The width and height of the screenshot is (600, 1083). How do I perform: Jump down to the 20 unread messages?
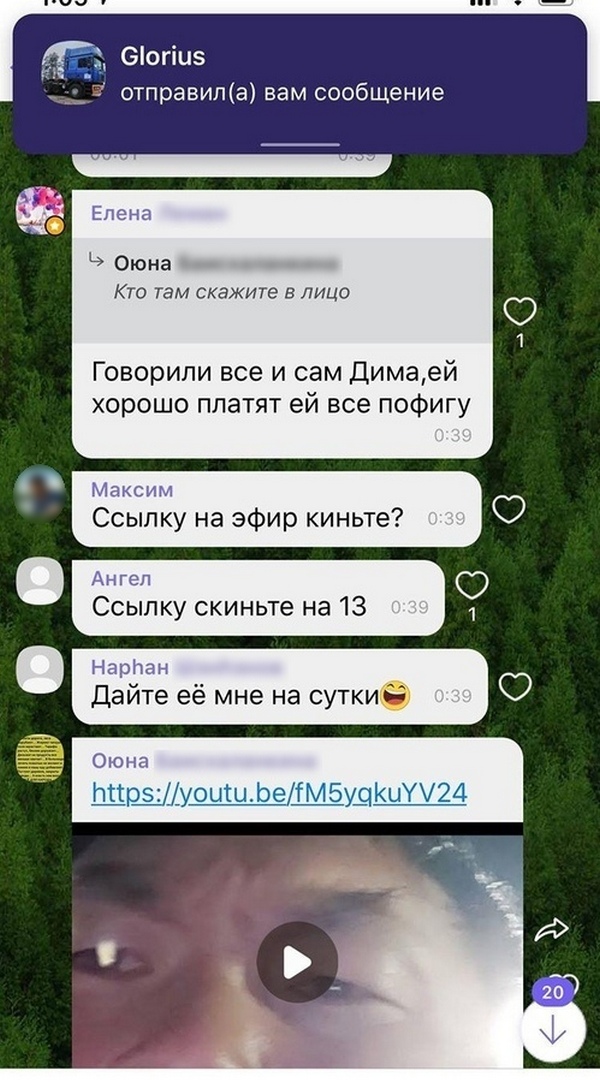click(552, 1030)
